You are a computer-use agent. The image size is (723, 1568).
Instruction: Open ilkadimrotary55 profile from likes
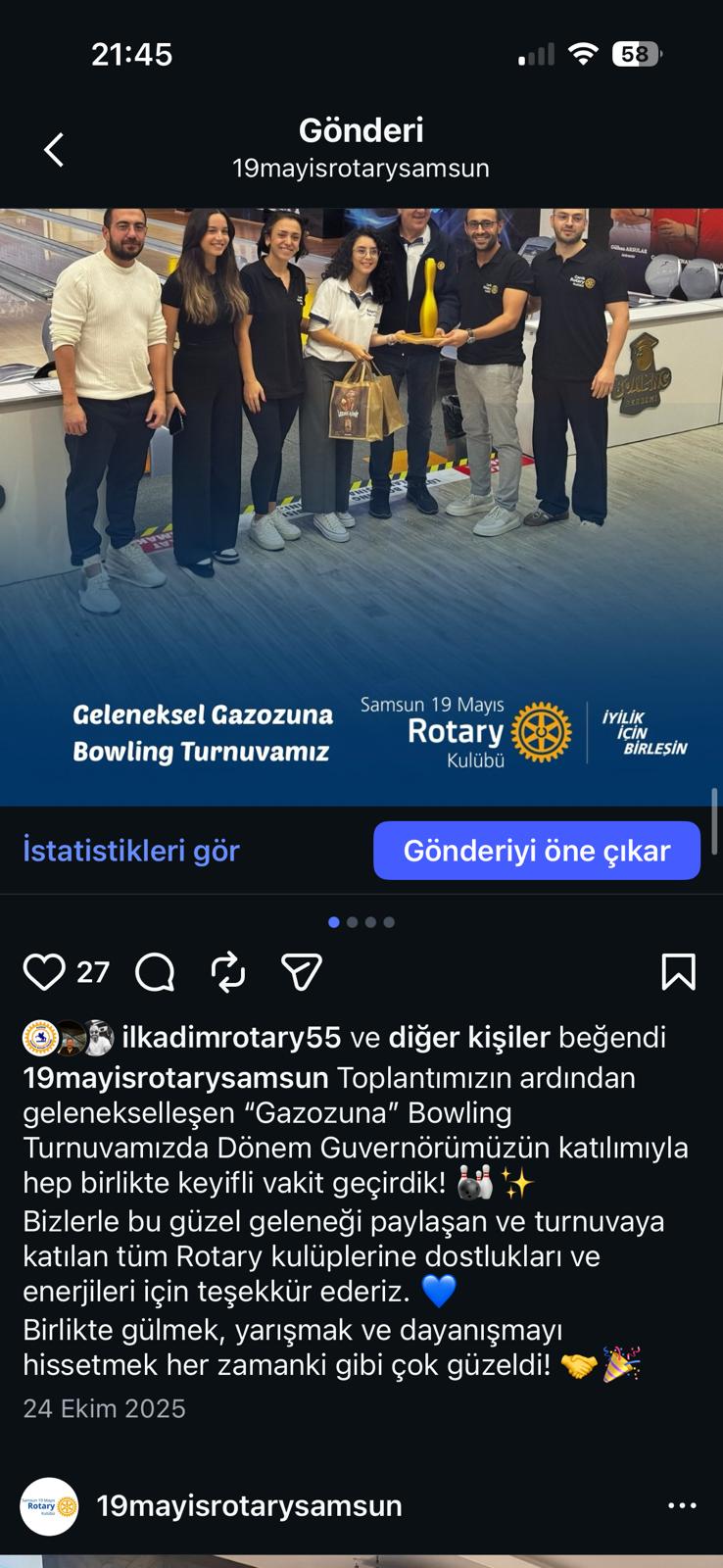(x=231, y=1037)
